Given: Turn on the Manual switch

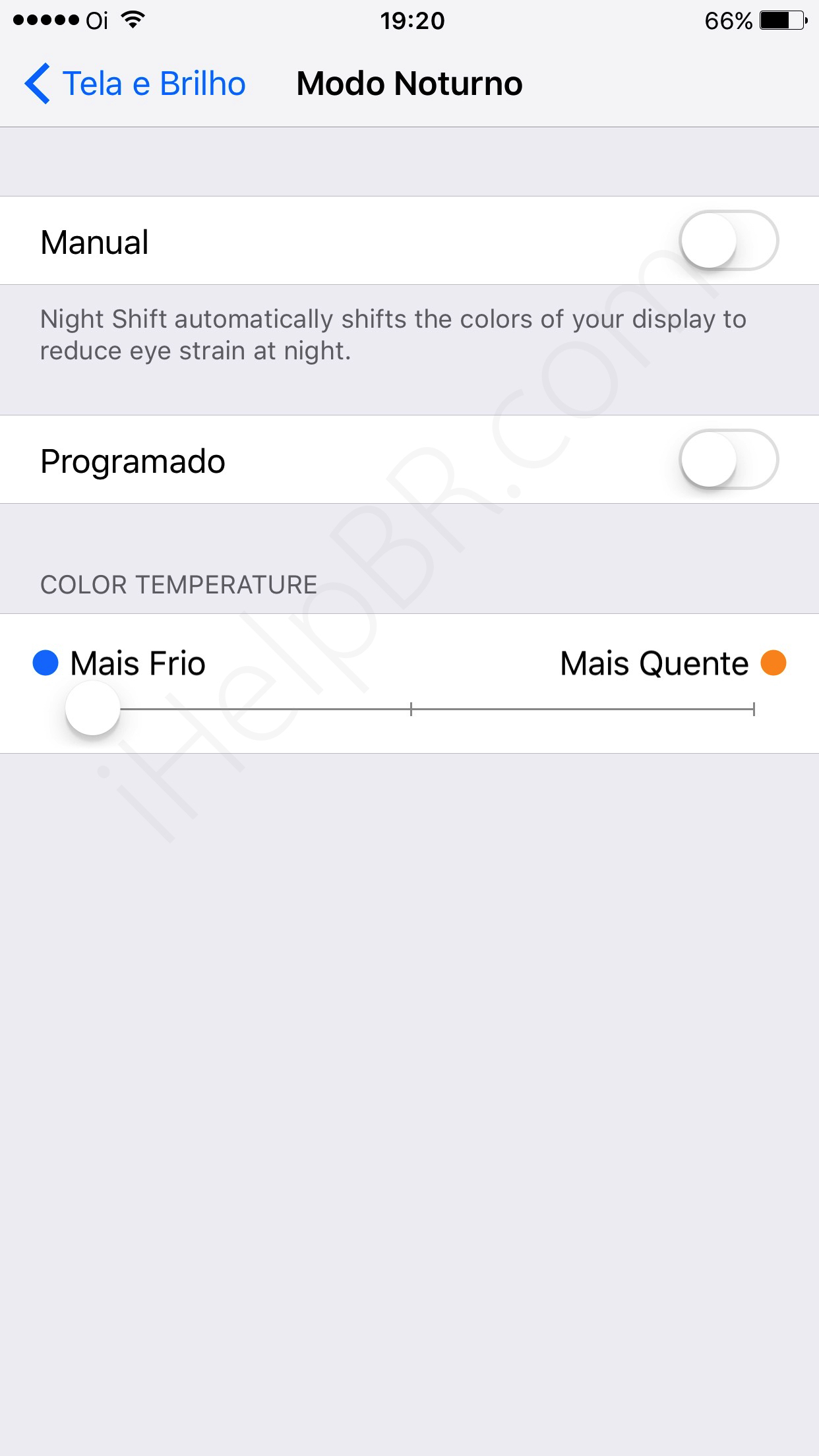Looking at the screenshot, I should [728, 241].
